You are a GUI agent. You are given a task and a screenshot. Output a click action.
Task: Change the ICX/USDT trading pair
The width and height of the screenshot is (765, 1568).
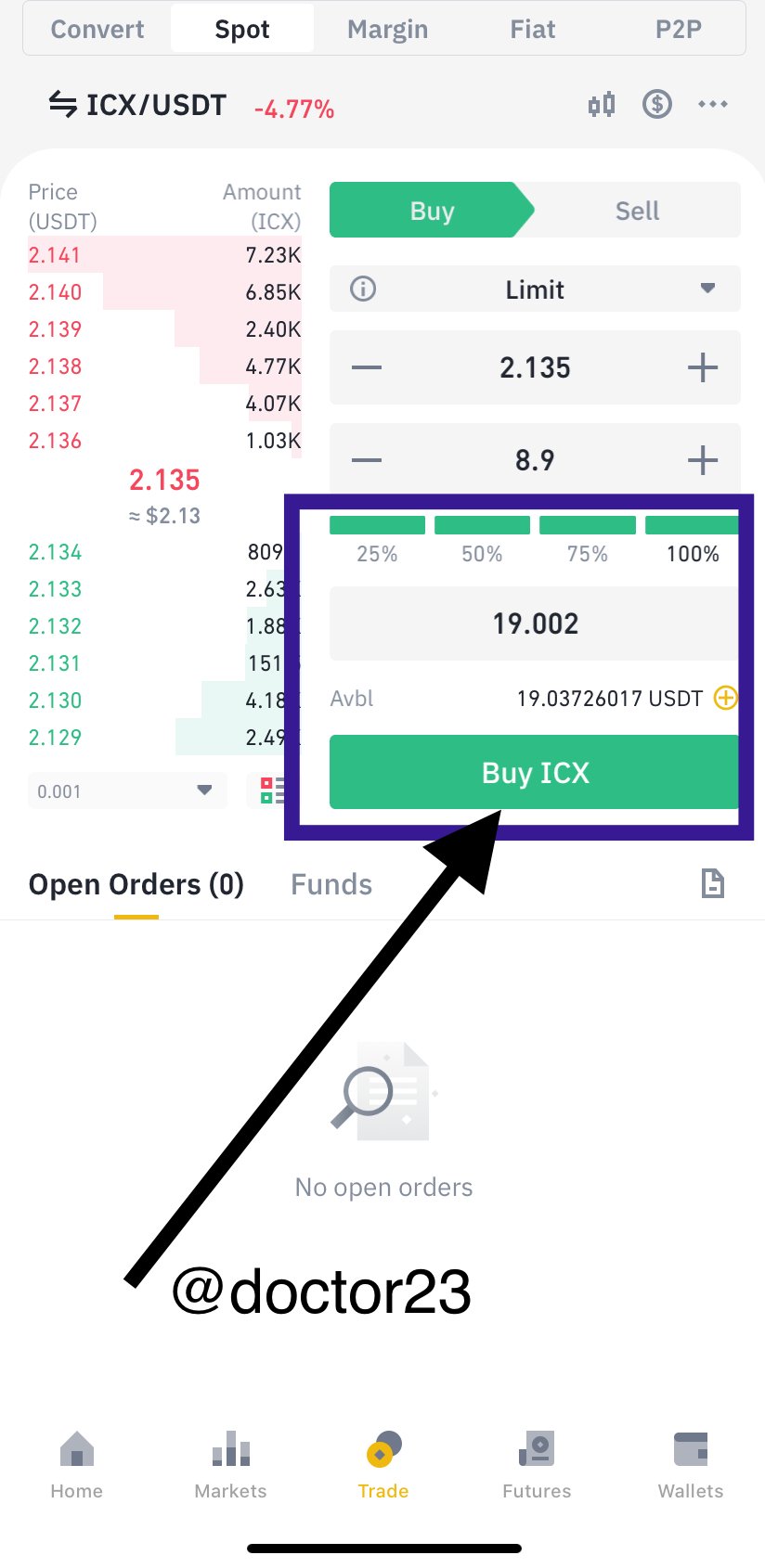pyautogui.click(x=137, y=105)
